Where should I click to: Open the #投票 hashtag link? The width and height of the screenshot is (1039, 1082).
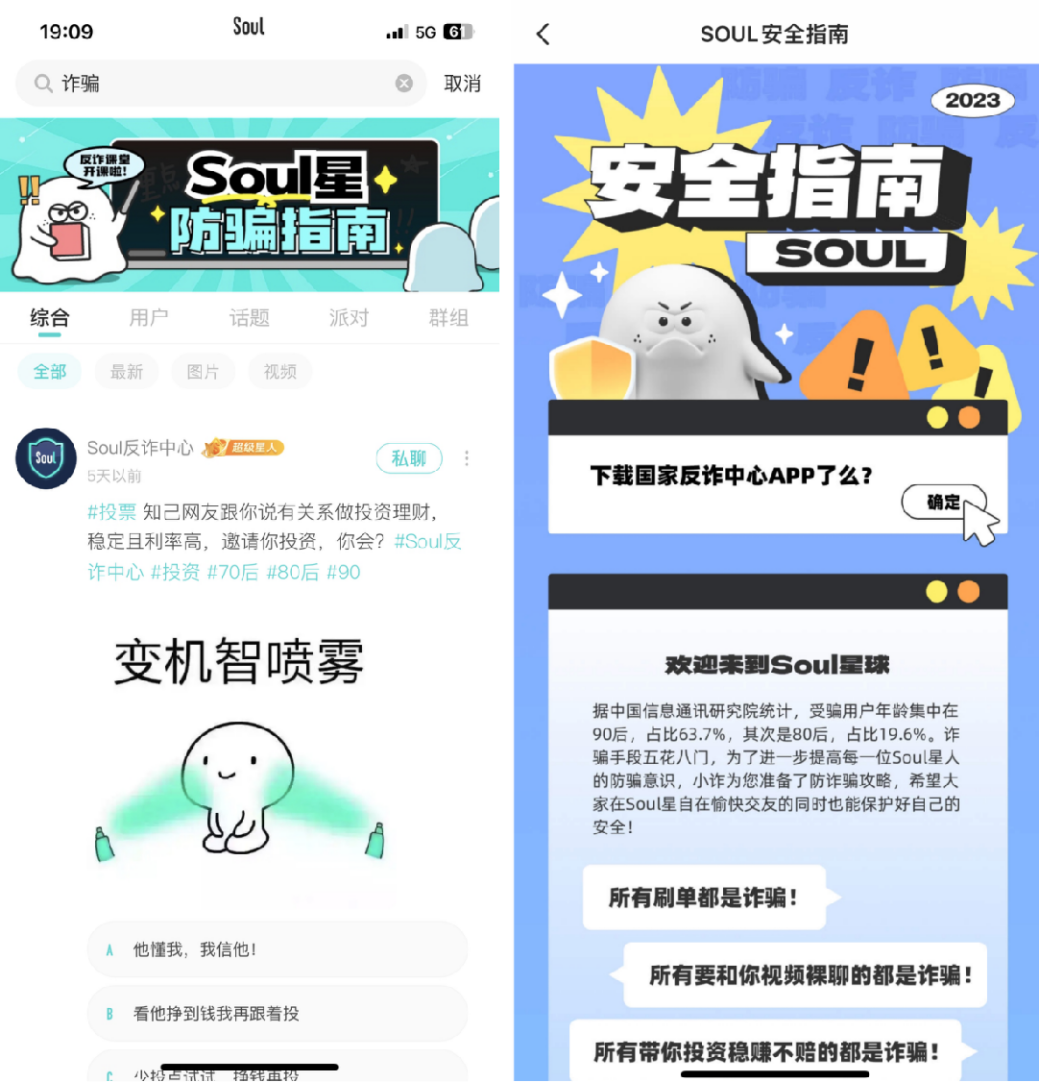click(x=112, y=512)
